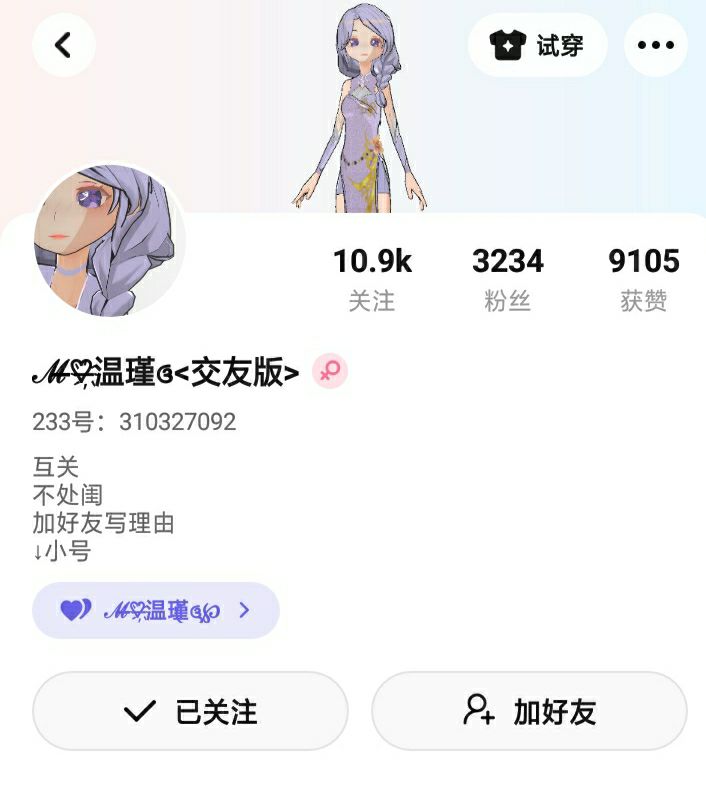Tap 已关注 to unfollow this user
Screen dimensions: 706x806
click(x=190, y=711)
